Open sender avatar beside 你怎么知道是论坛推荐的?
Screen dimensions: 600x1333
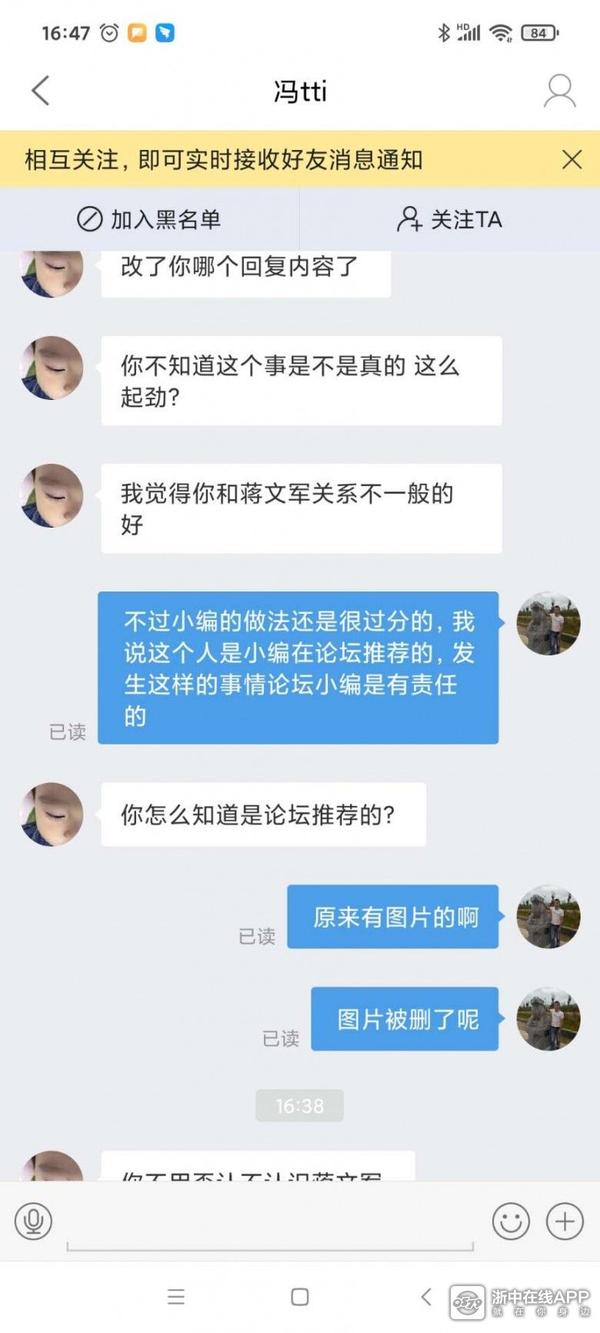click(52, 814)
